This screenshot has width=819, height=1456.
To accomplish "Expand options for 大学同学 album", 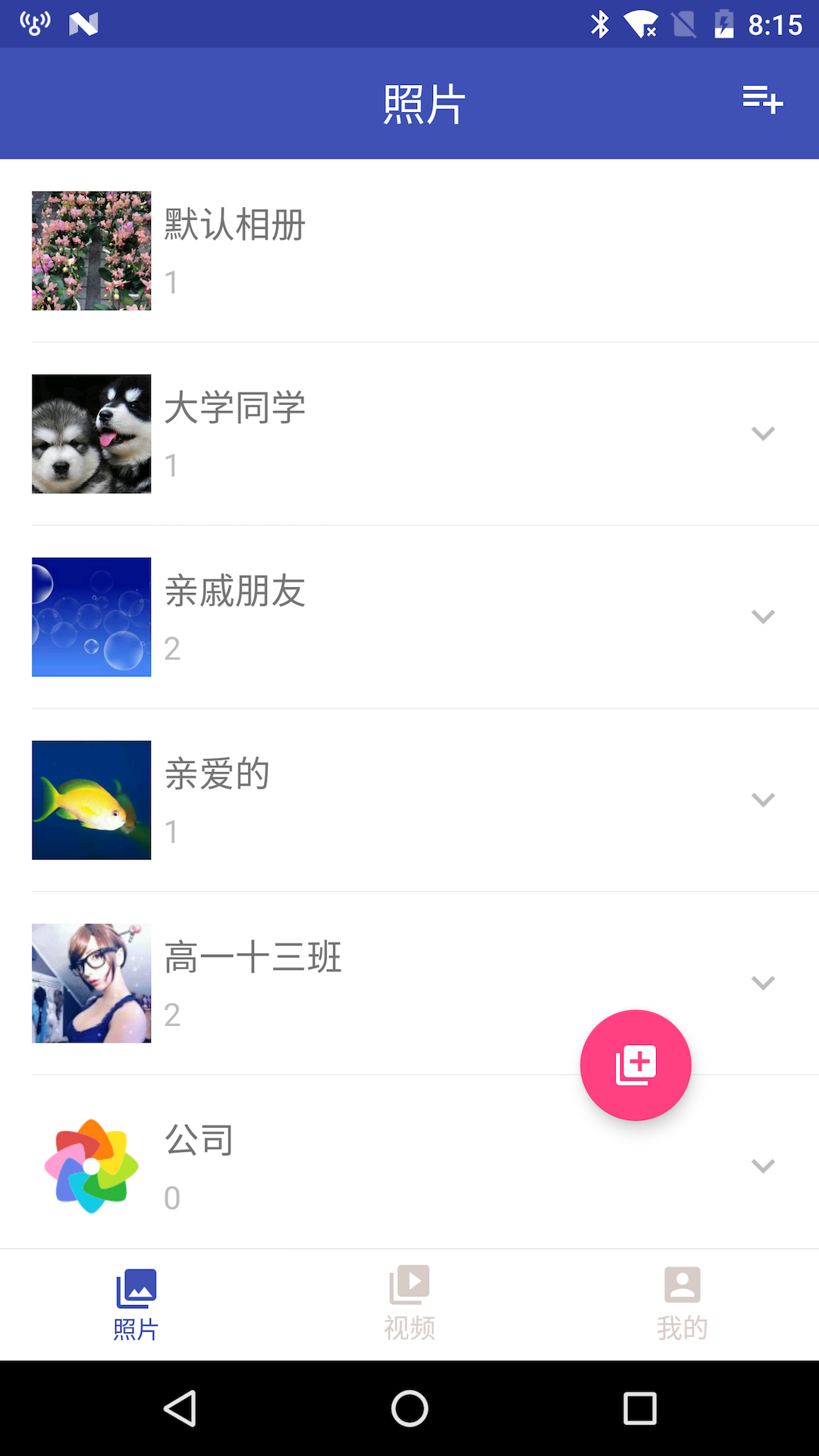I will coord(763,434).
